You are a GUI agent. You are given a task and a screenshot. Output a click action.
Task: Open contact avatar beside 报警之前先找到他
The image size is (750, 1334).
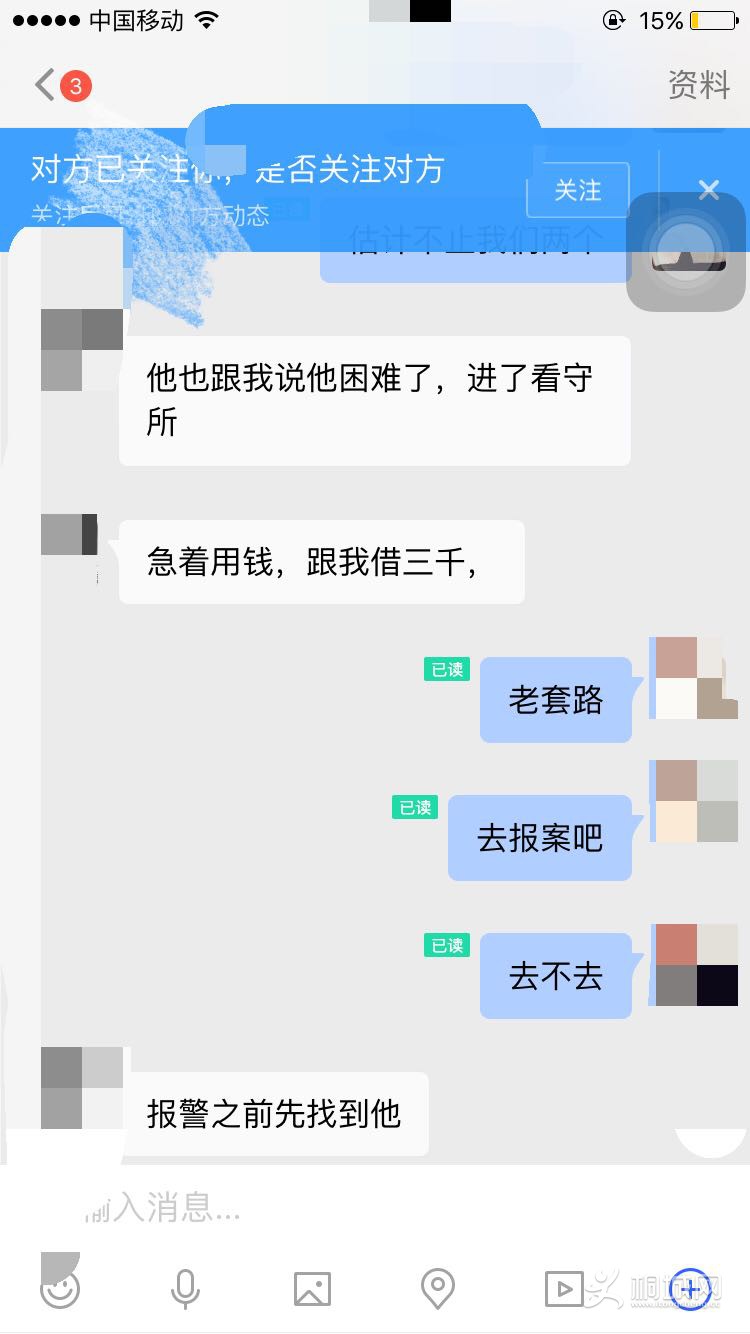click(x=80, y=1088)
